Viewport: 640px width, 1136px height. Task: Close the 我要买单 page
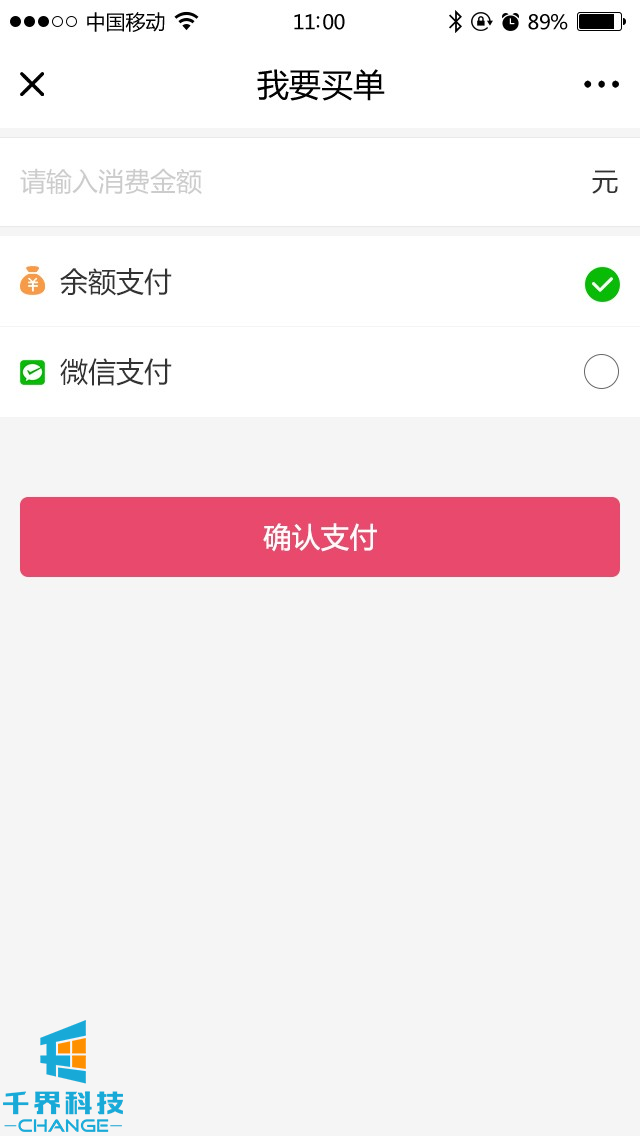point(32,85)
